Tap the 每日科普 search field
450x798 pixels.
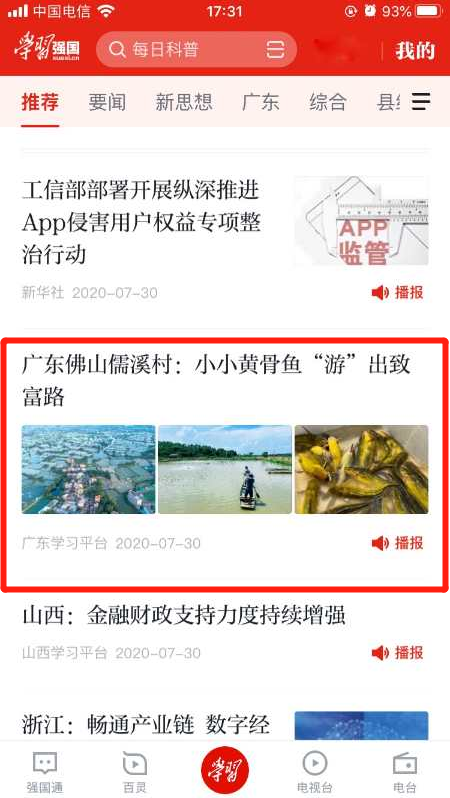[196, 49]
